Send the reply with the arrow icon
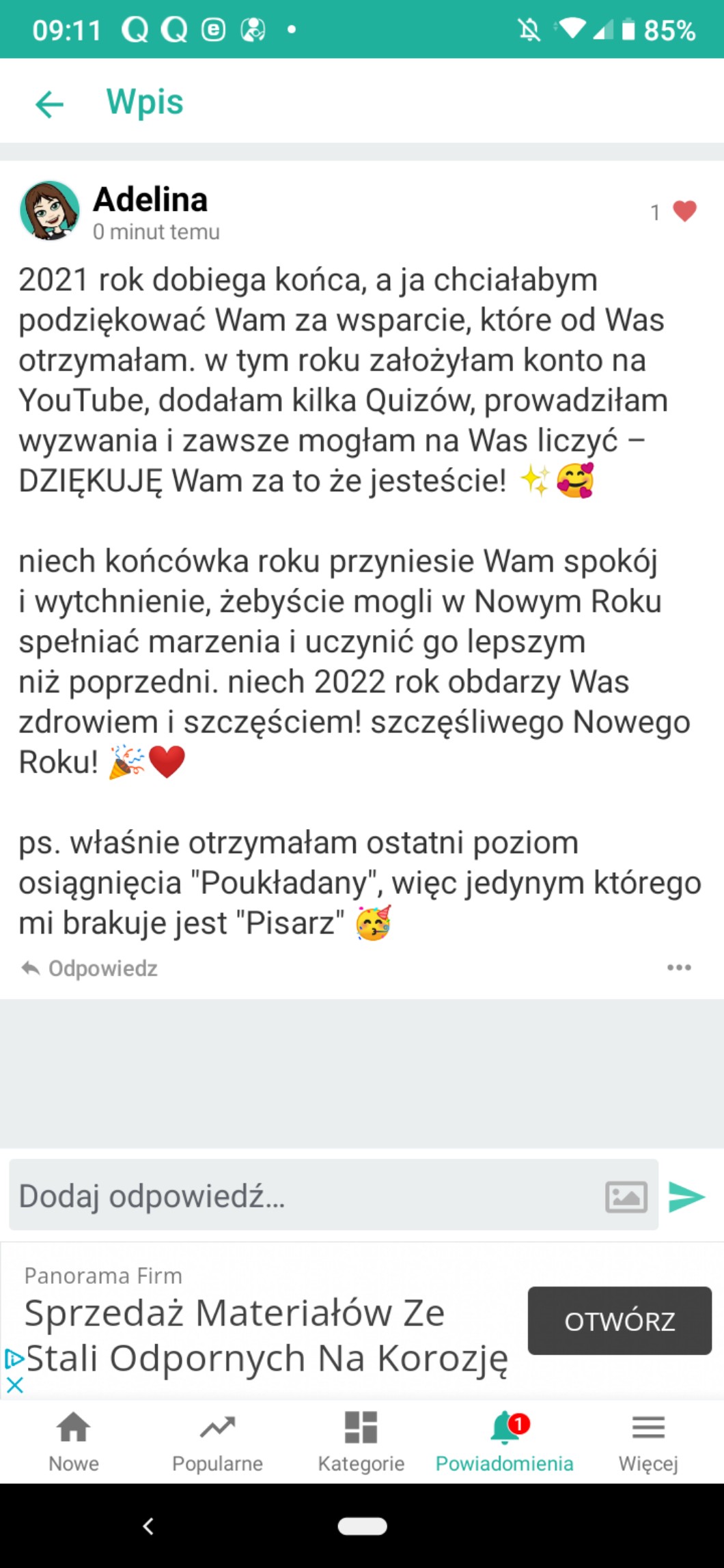This screenshot has width=724, height=1568. coord(686,1196)
